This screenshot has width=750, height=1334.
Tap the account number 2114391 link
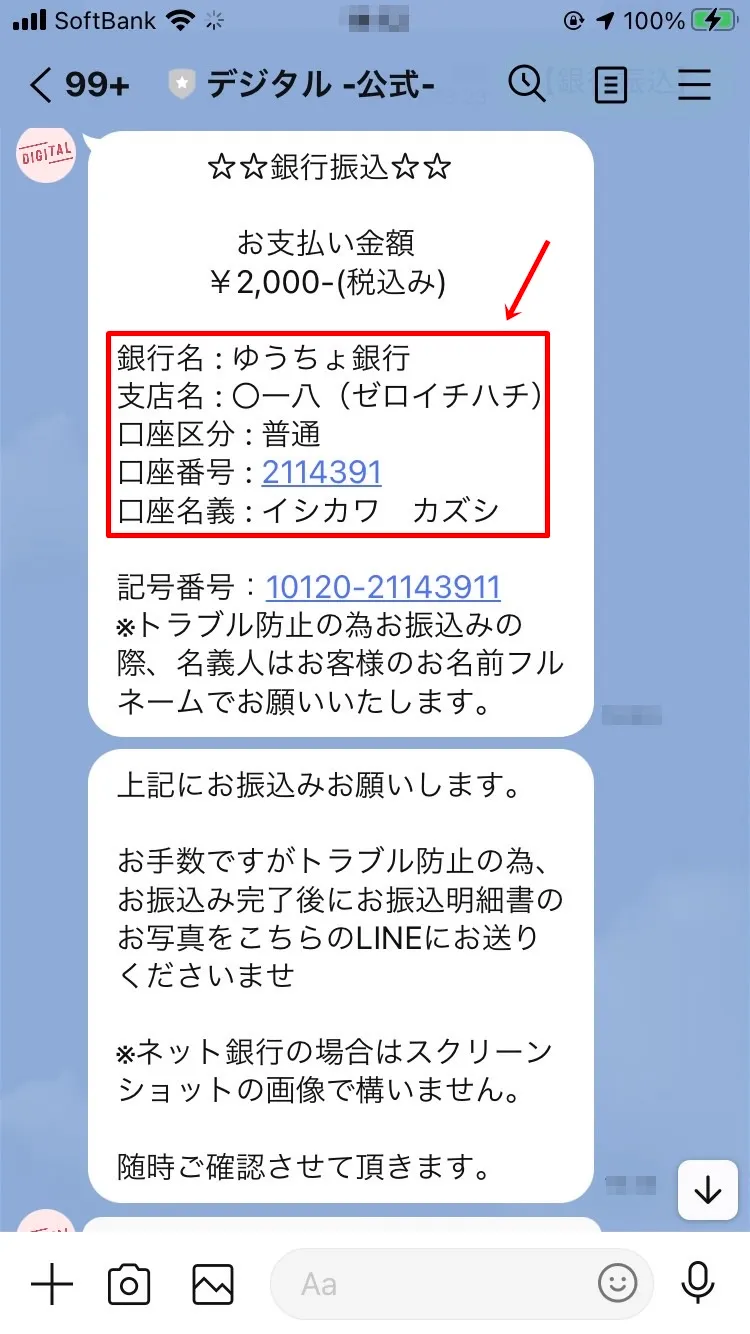coord(321,472)
